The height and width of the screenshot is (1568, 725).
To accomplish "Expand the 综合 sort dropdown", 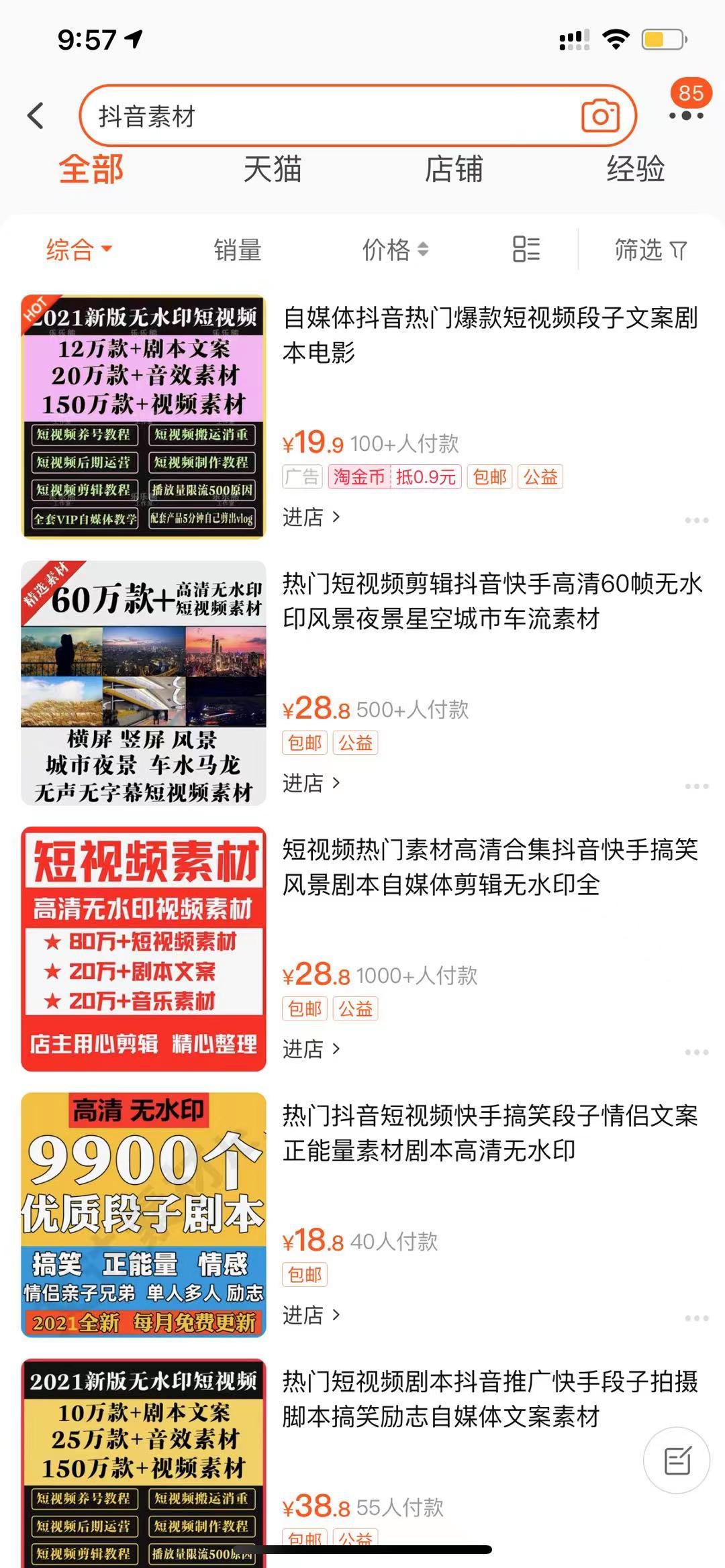I will coord(79,250).
